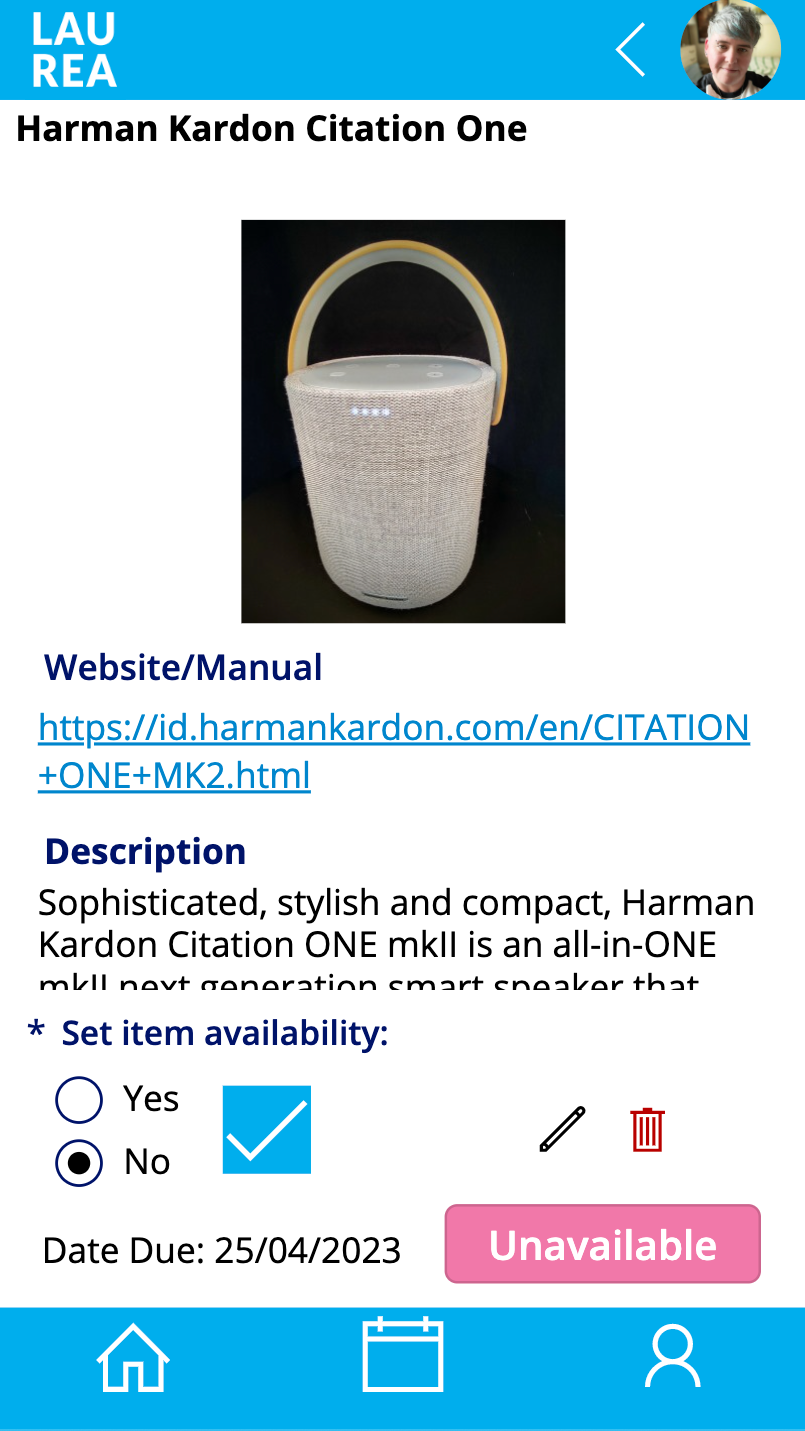Open the profile picture in header
Image resolution: width=805 pixels, height=1431 pixels.
(730, 49)
